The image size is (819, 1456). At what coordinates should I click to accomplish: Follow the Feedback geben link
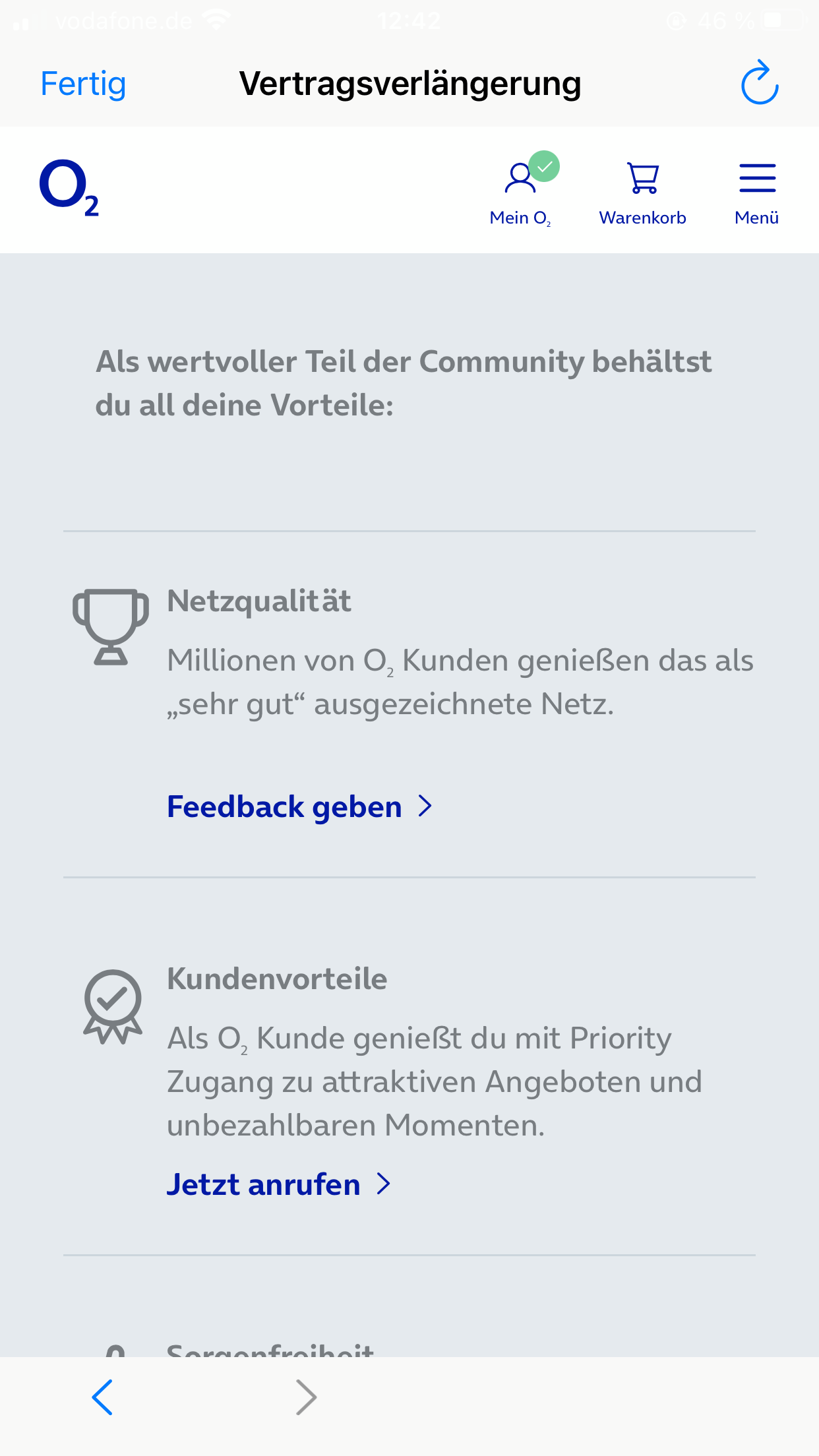tap(300, 806)
